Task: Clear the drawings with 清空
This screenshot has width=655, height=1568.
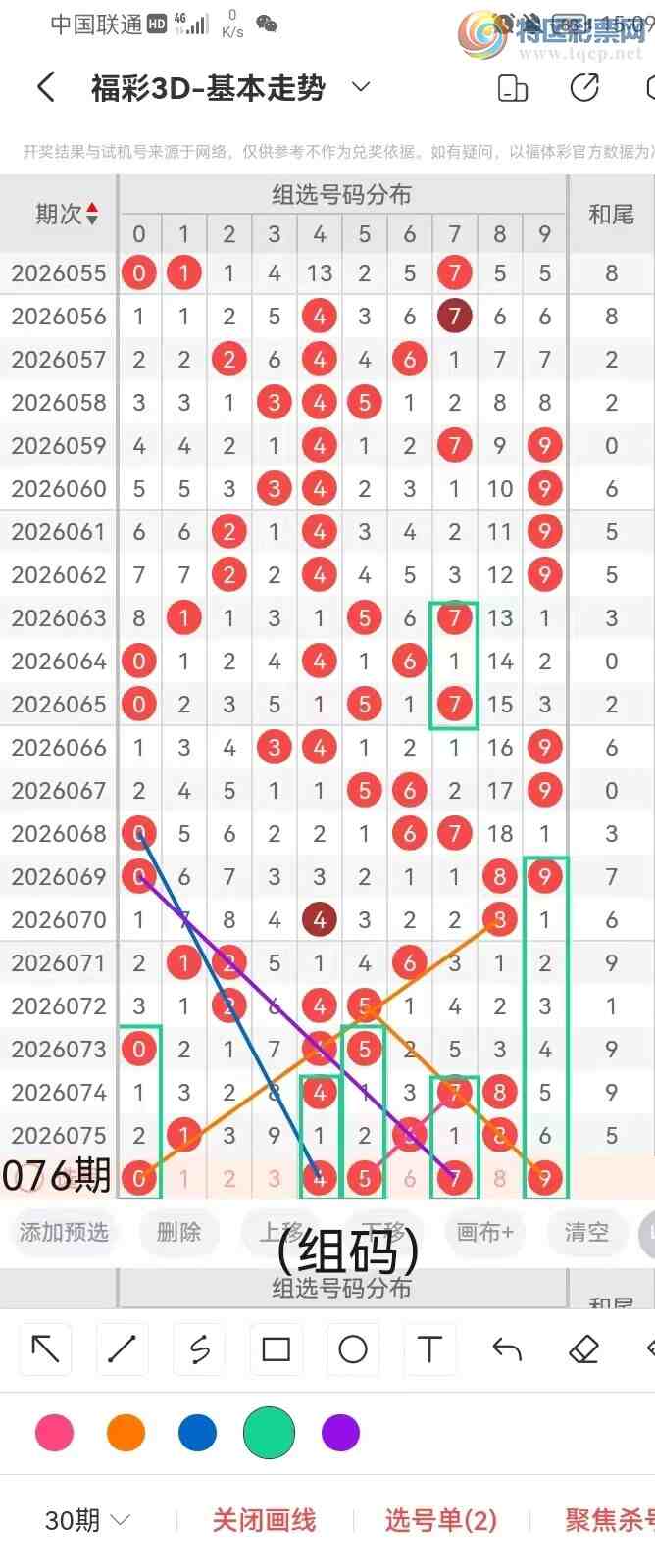Action: point(586,1232)
